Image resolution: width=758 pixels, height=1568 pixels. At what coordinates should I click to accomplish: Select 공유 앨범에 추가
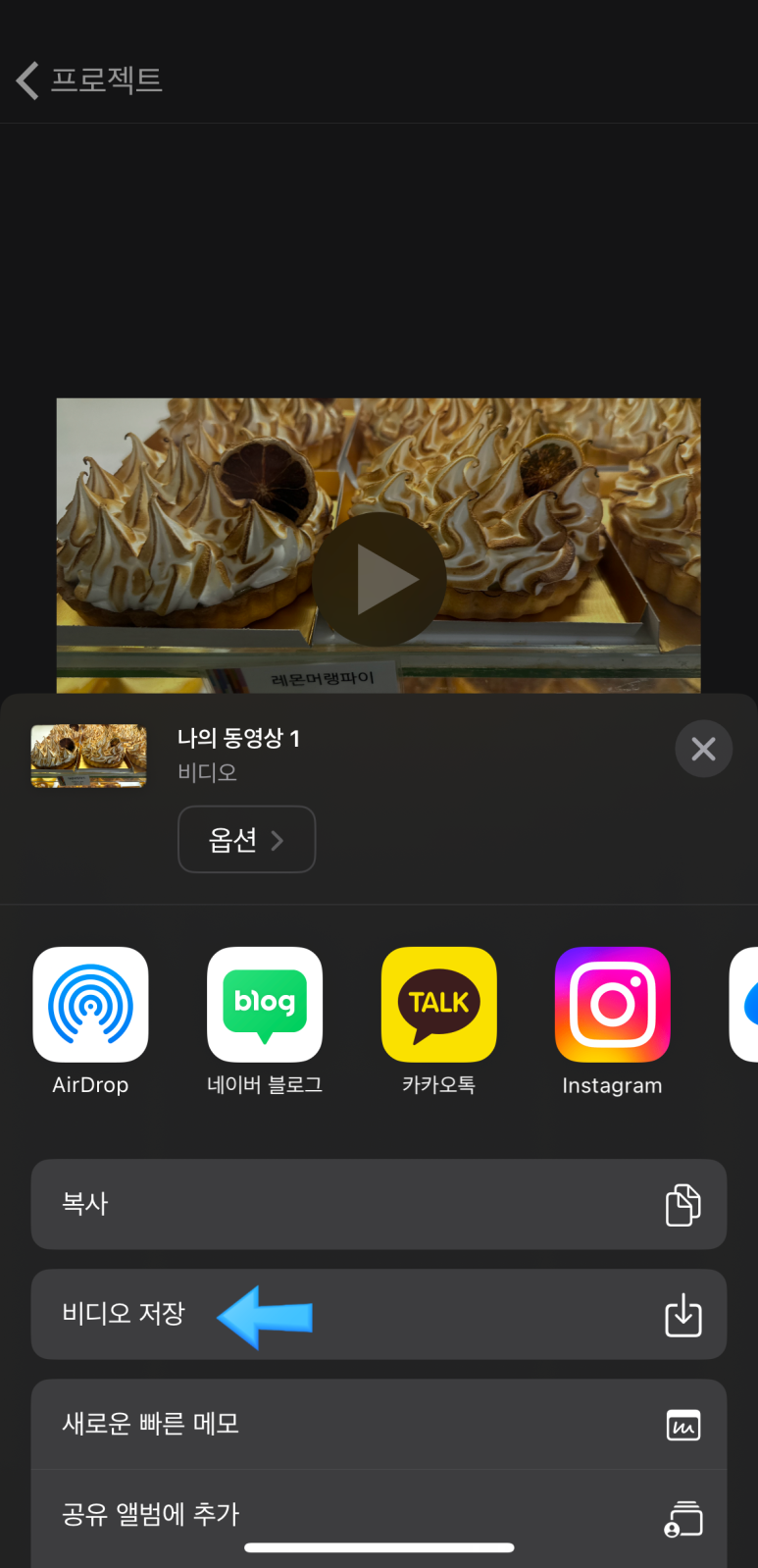379,1514
